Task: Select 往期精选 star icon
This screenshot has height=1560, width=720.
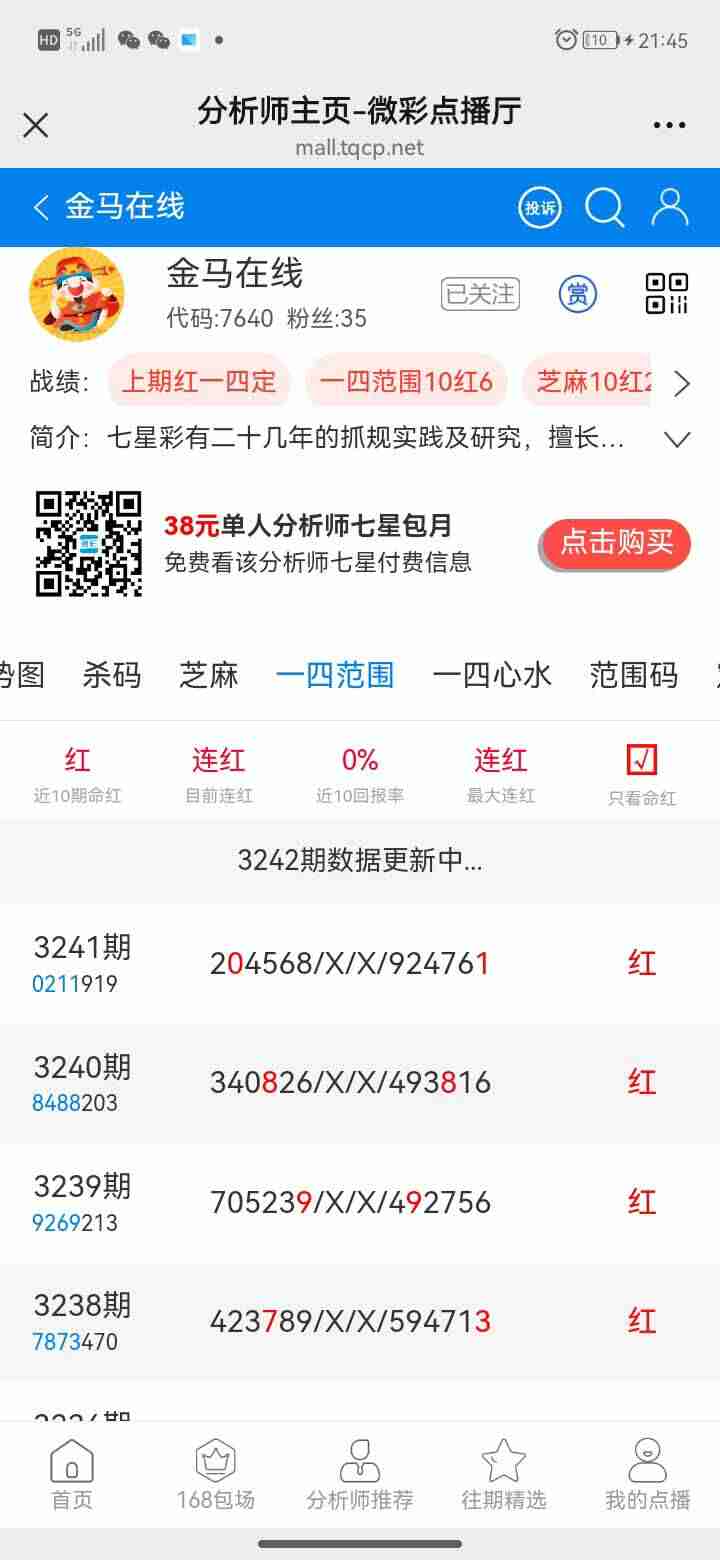Action: pos(503,1475)
